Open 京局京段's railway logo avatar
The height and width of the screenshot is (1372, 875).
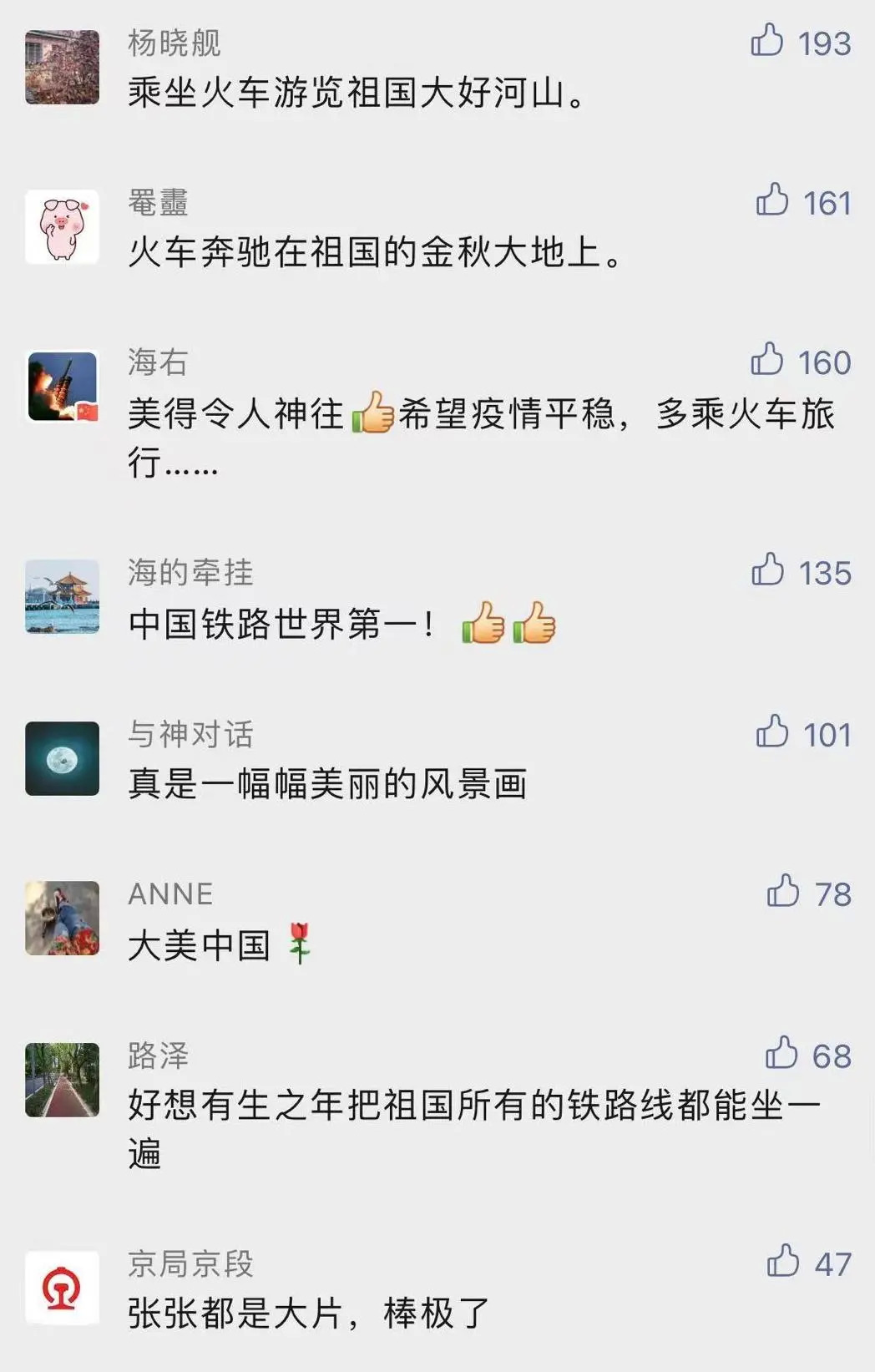[x=63, y=1288]
